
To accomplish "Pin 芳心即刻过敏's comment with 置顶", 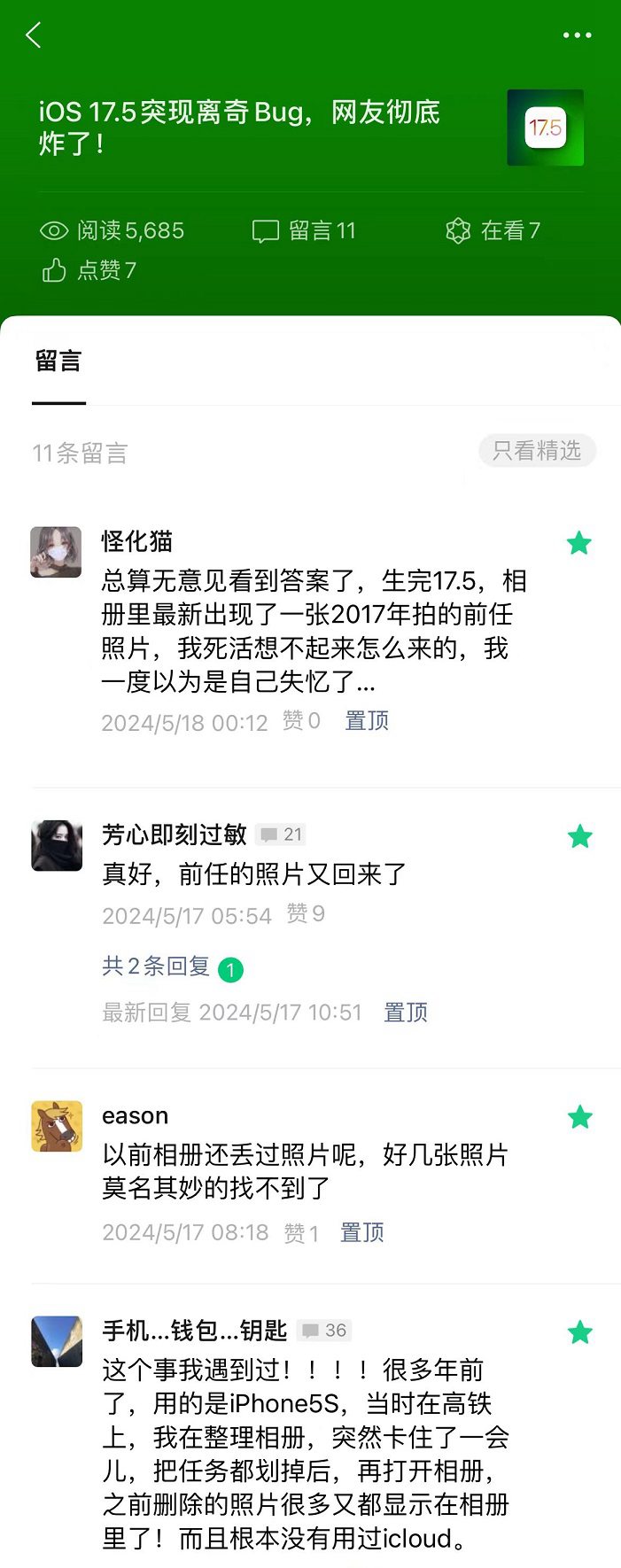I will (406, 1013).
